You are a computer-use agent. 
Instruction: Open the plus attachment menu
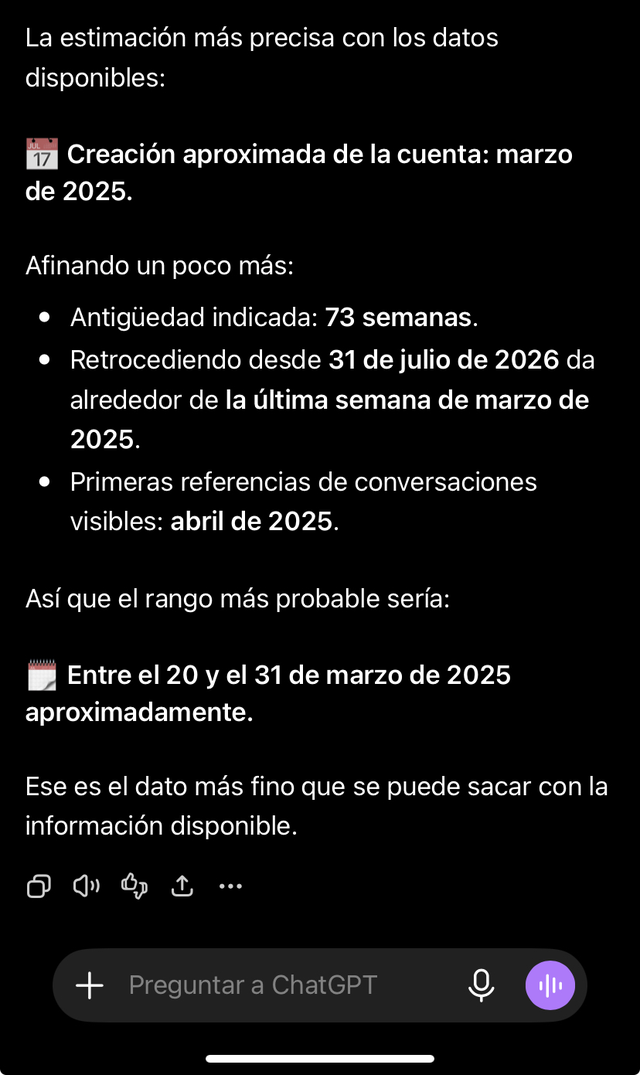(90, 986)
